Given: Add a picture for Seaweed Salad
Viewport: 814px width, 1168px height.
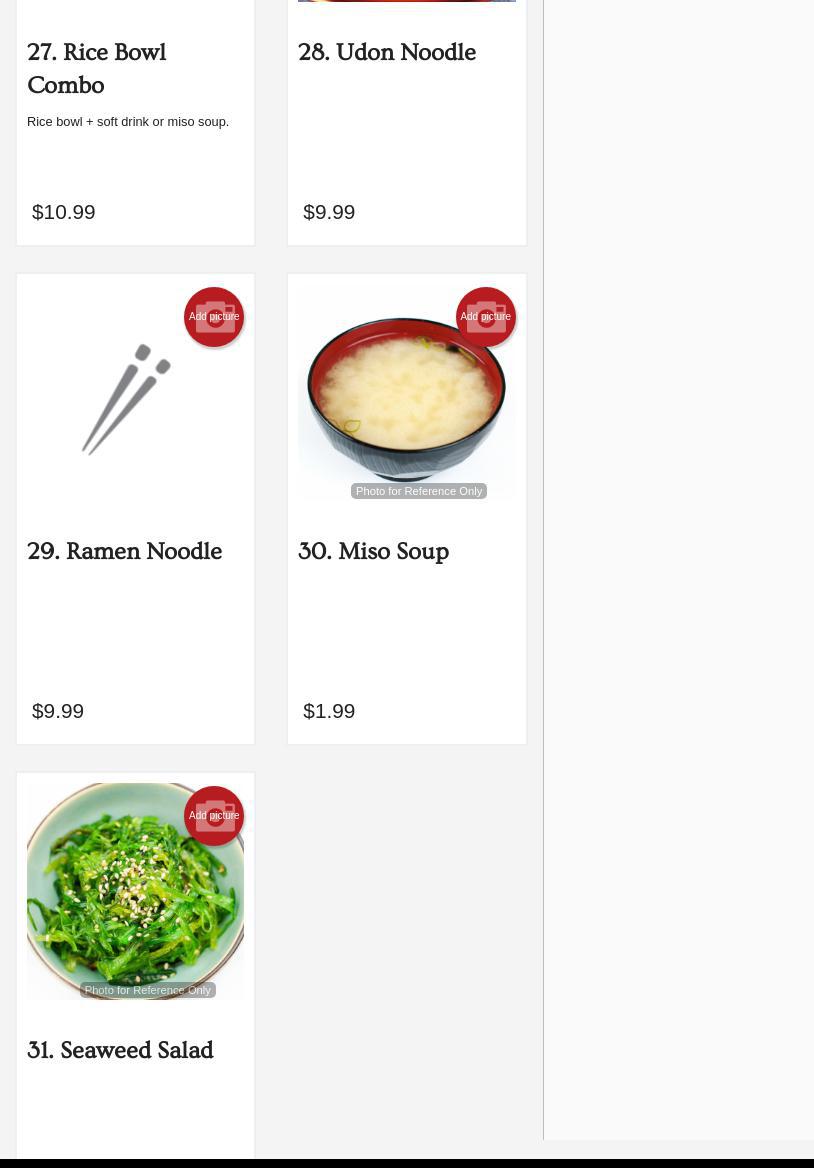Looking at the screenshot, I should (214, 816).
